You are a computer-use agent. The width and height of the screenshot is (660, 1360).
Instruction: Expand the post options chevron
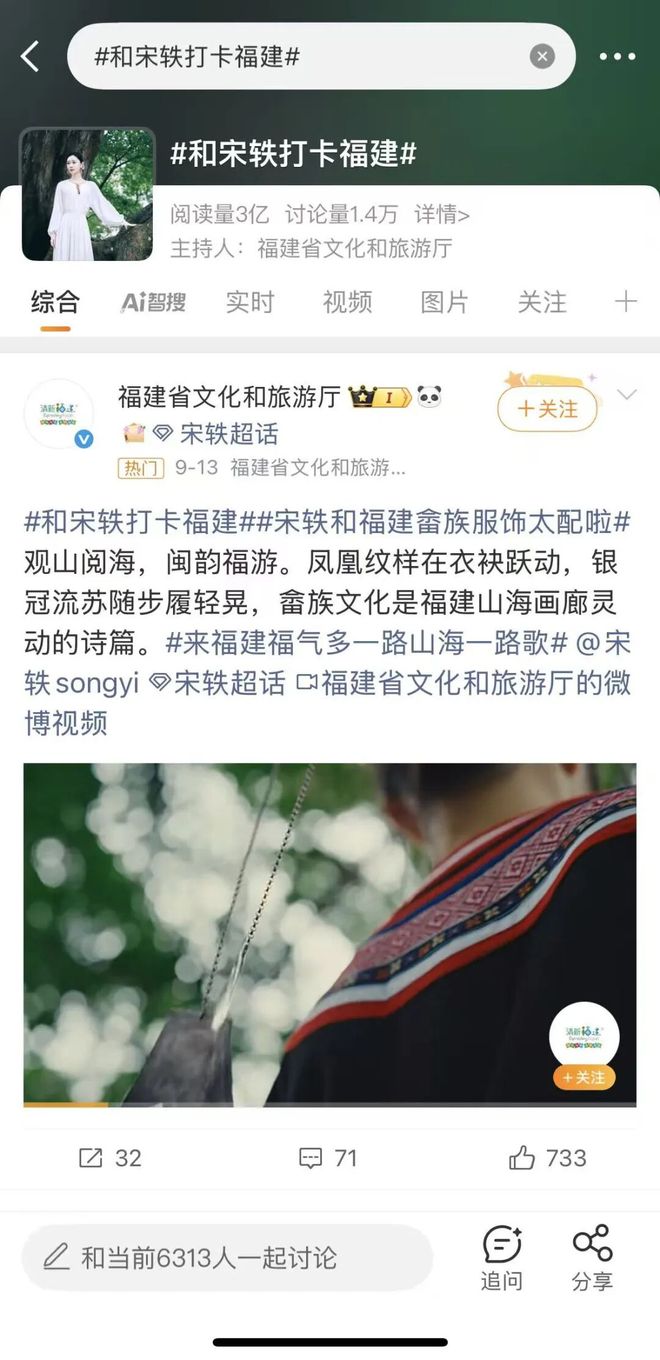pos(627,395)
